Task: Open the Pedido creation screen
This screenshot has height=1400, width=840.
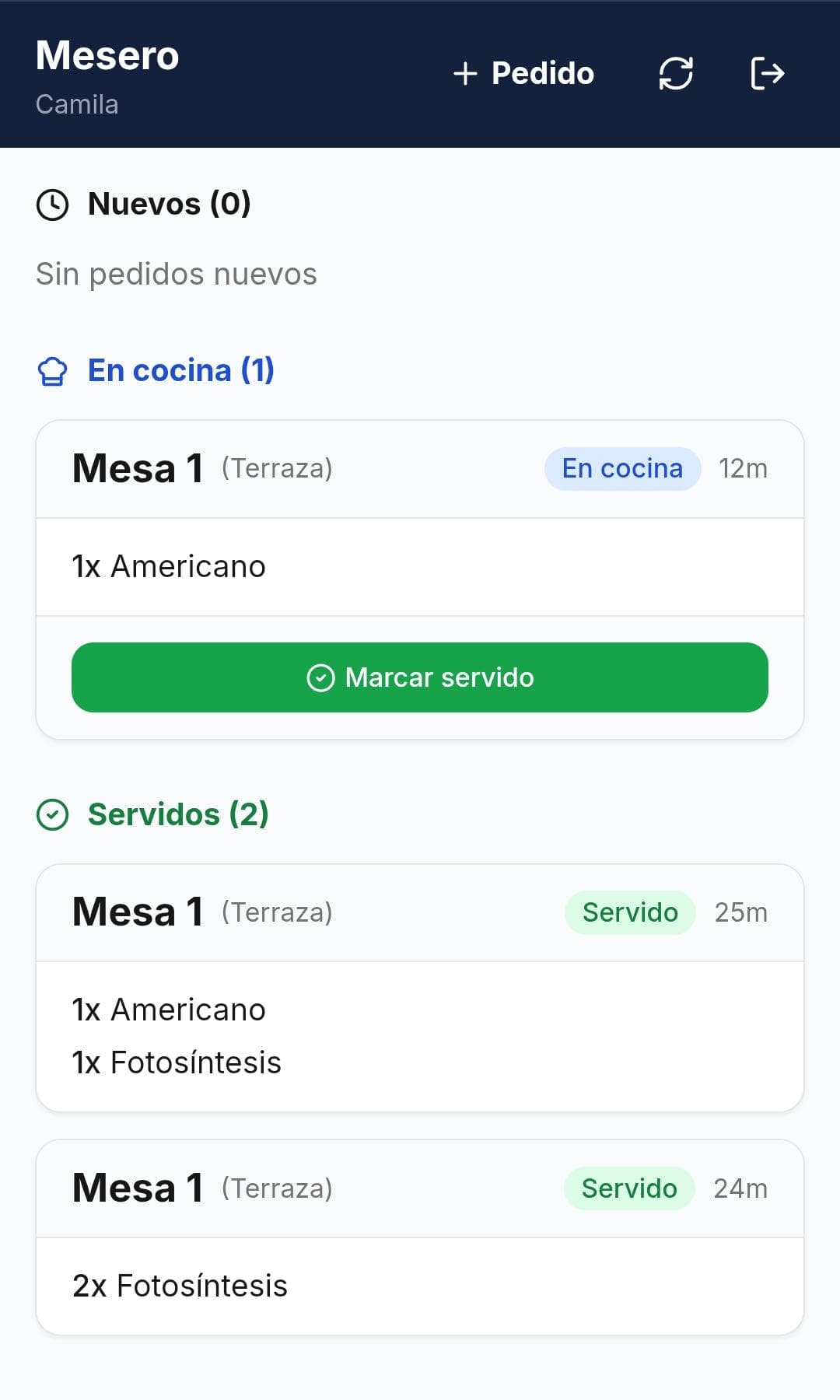Action: tap(523, 73)
